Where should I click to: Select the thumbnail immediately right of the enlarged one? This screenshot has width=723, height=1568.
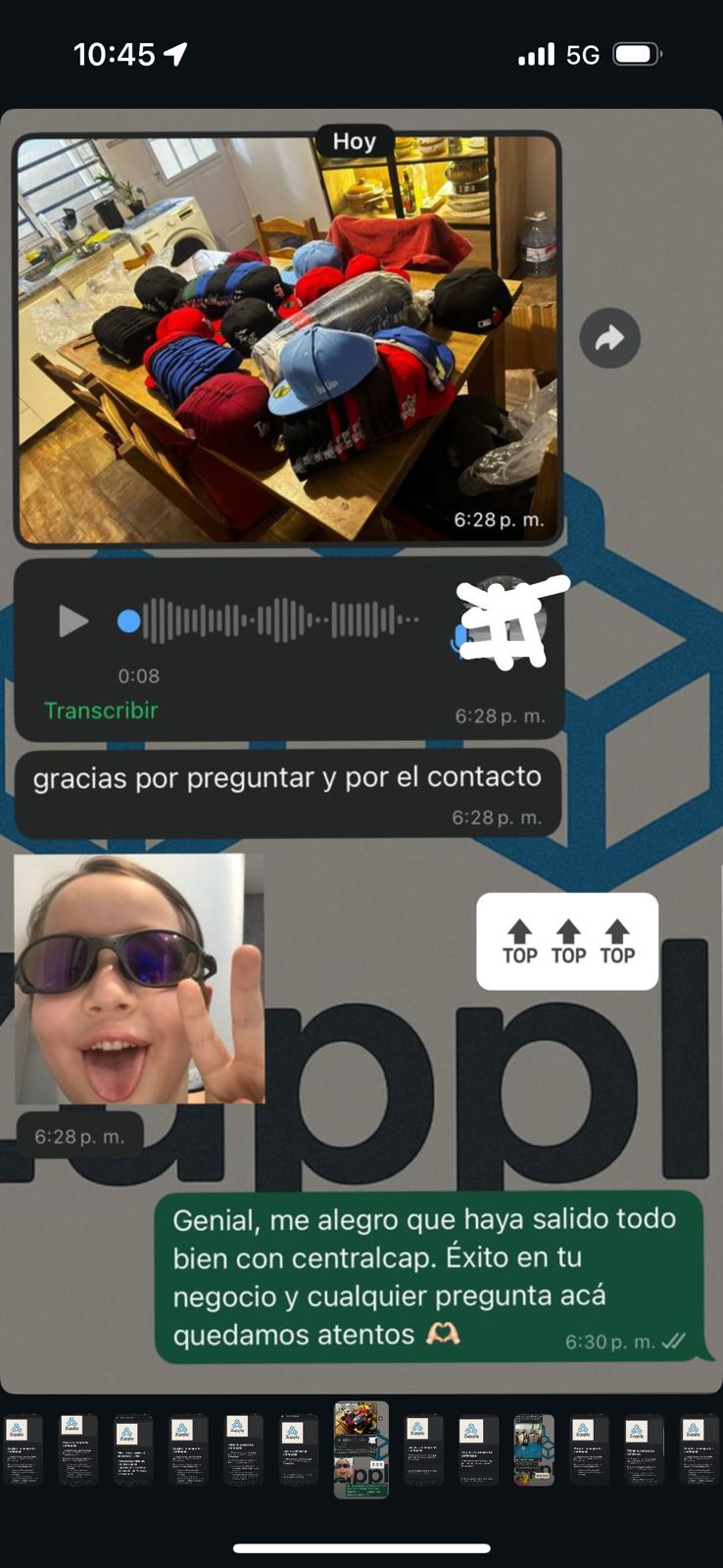point(423,1449)
